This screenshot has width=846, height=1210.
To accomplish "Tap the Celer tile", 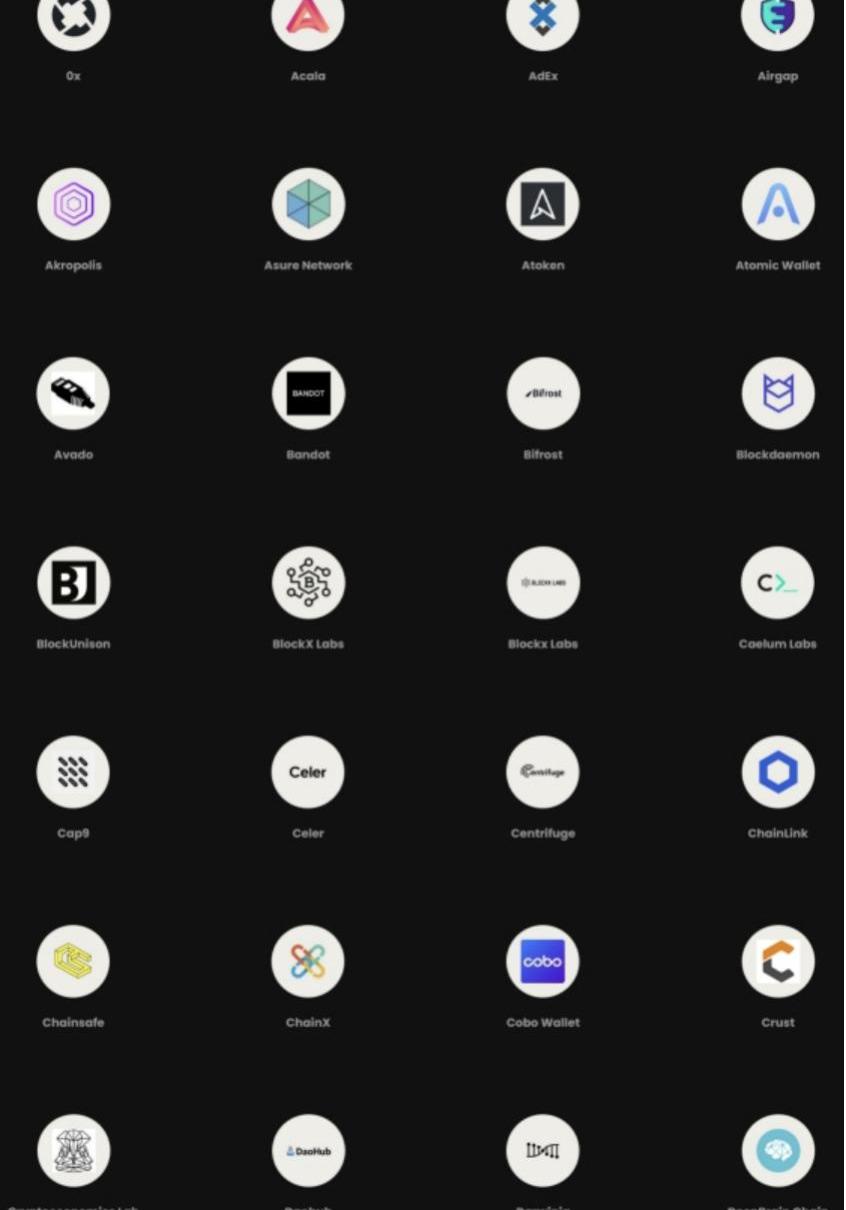I will (308, 772).
